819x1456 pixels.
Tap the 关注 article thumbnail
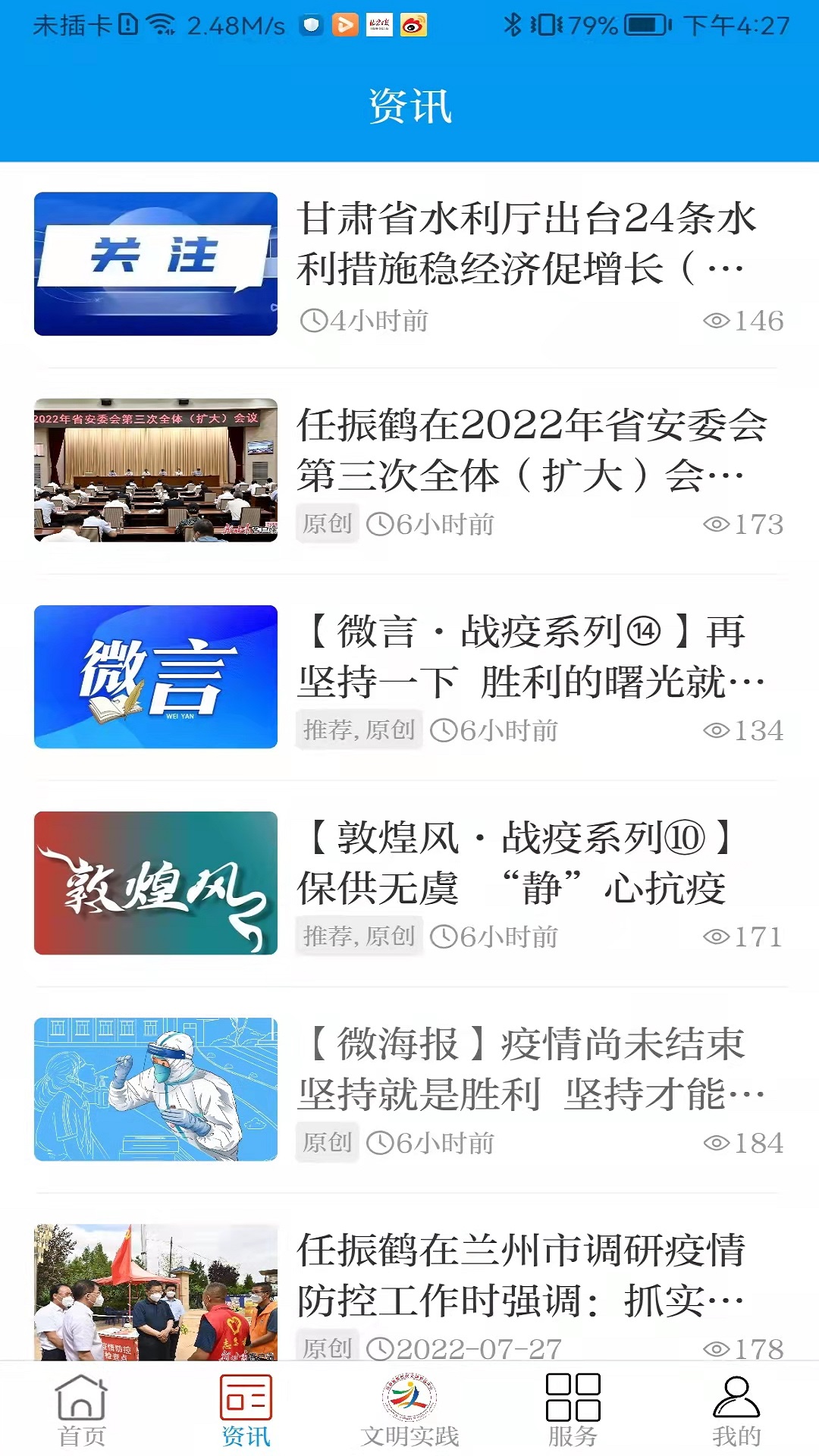coord(155,264)
